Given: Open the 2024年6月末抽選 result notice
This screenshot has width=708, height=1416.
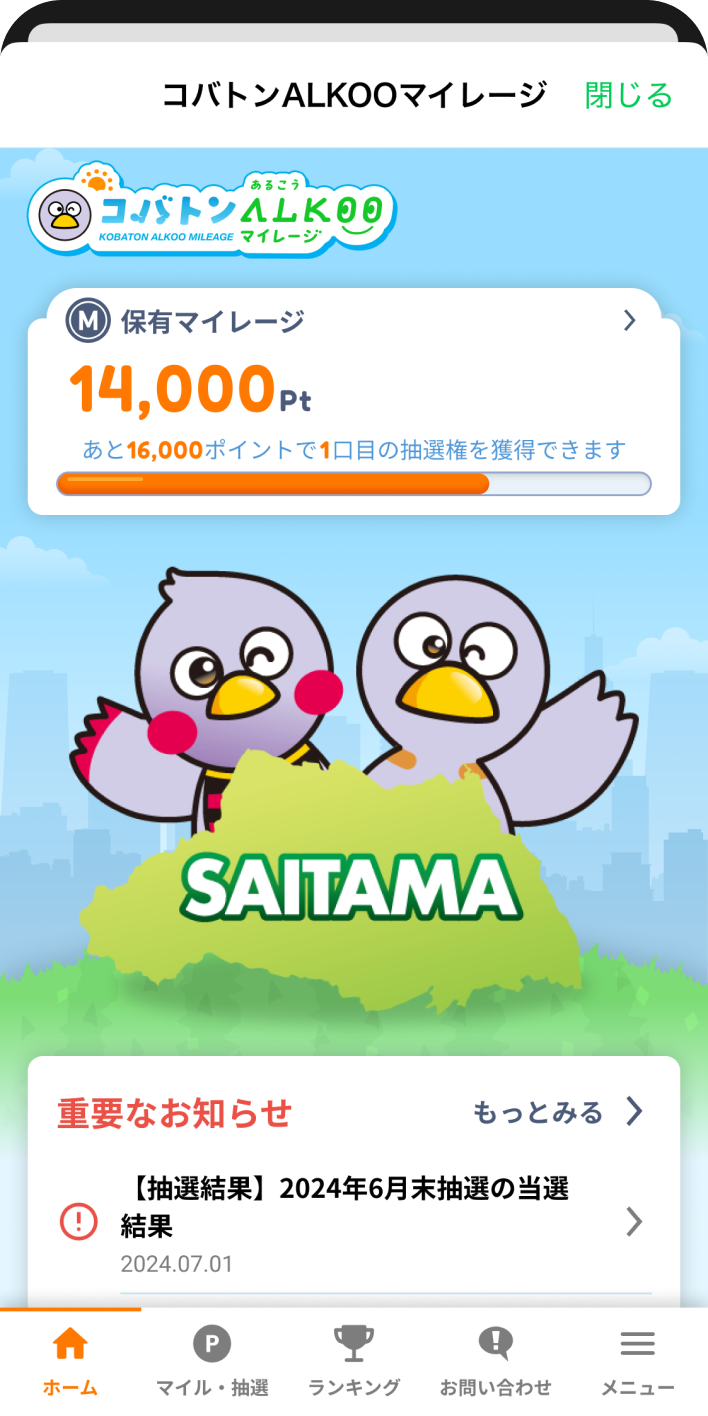Looking at the screenshot, I should [x=353, y=1221].
